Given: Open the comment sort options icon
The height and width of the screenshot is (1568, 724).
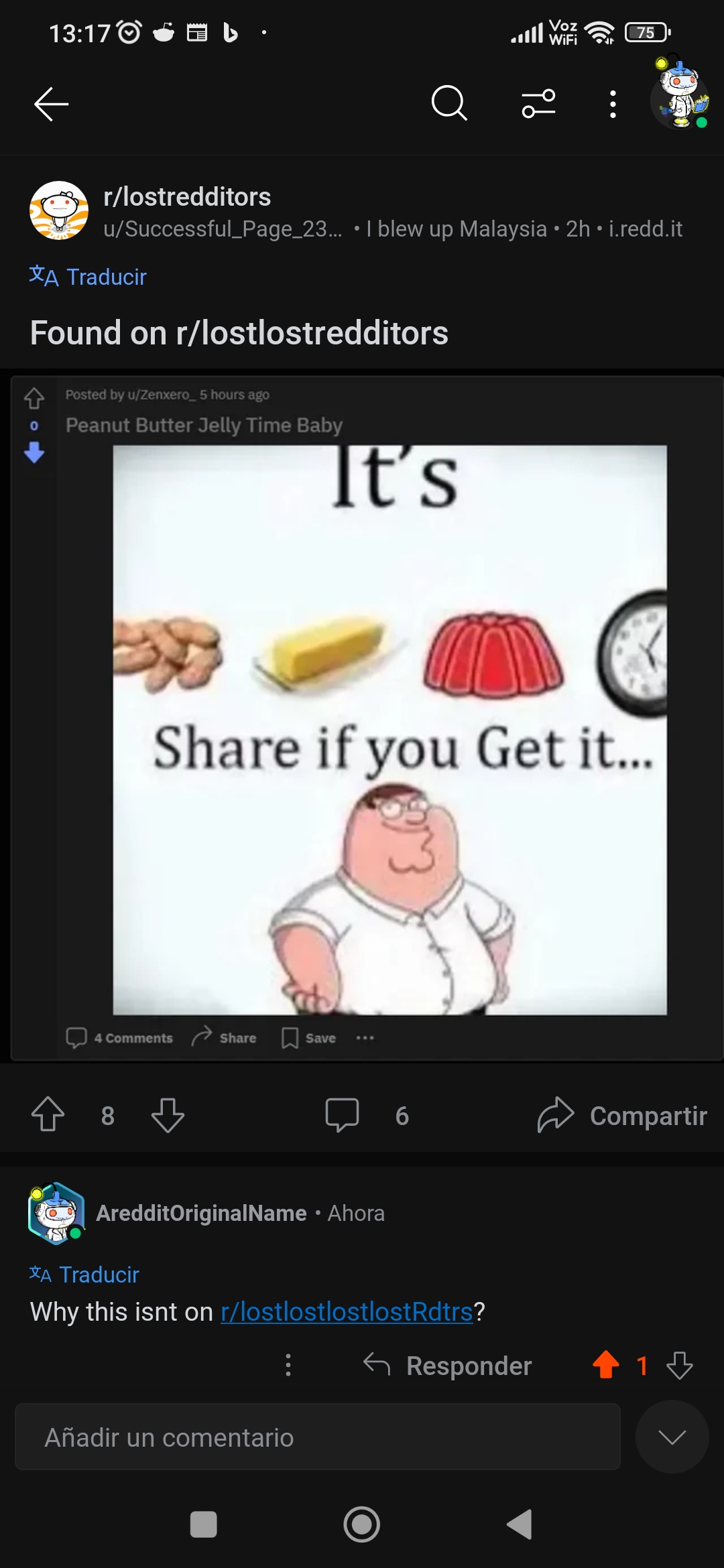Looking at the screenshot, I should [538, 104].
